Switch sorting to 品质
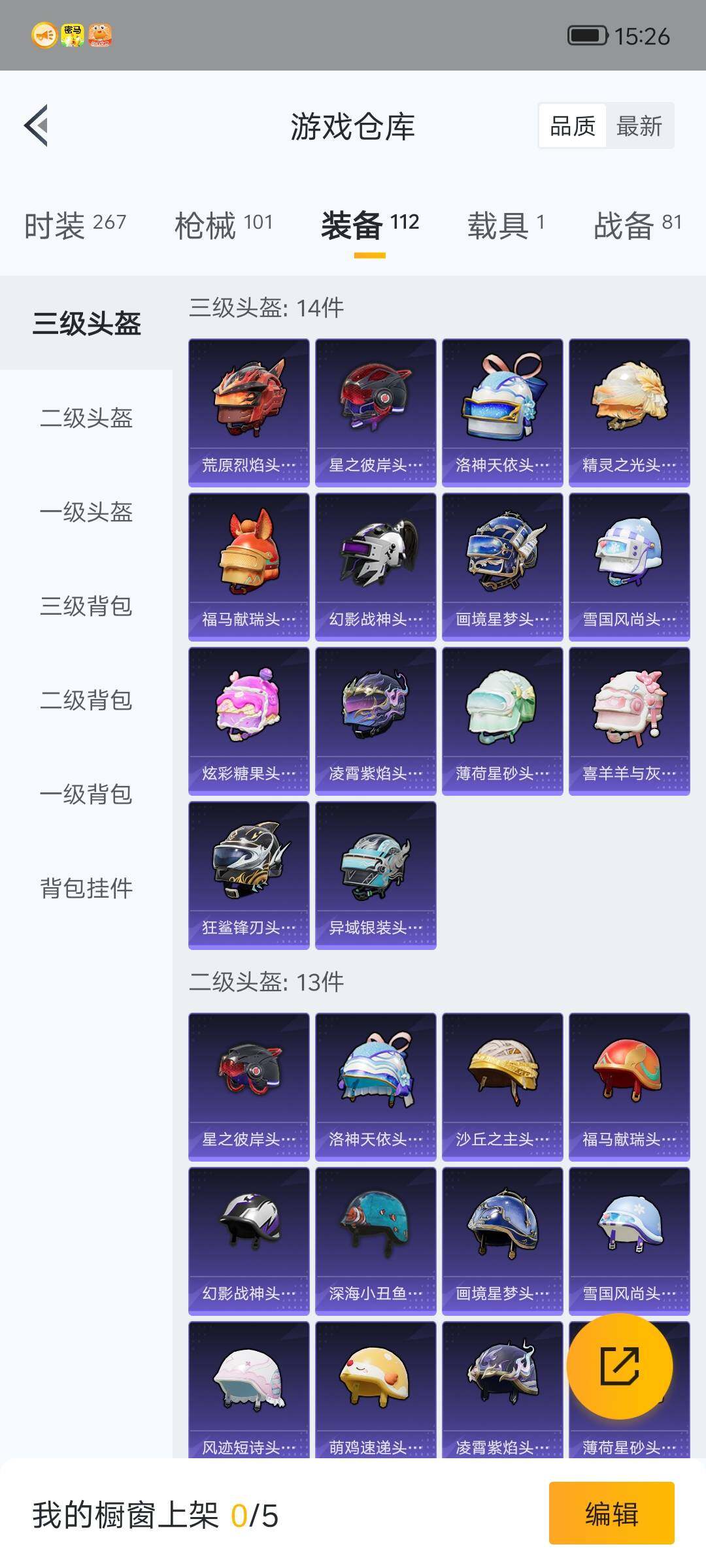The width and height of the screenshot is (706, 1568). 571,126
